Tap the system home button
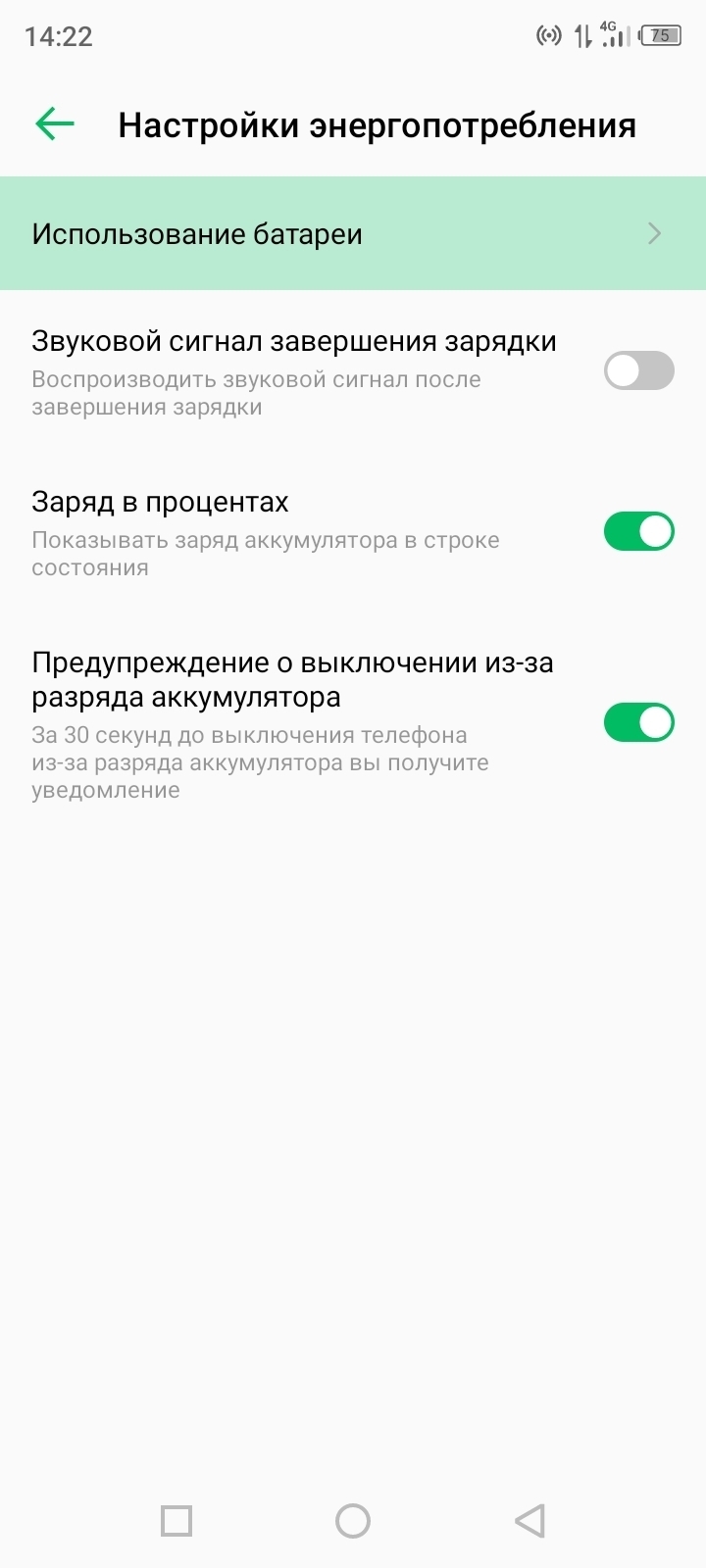The width and height of the screenshot is (706, 1568). click(x=353, y=1521)
